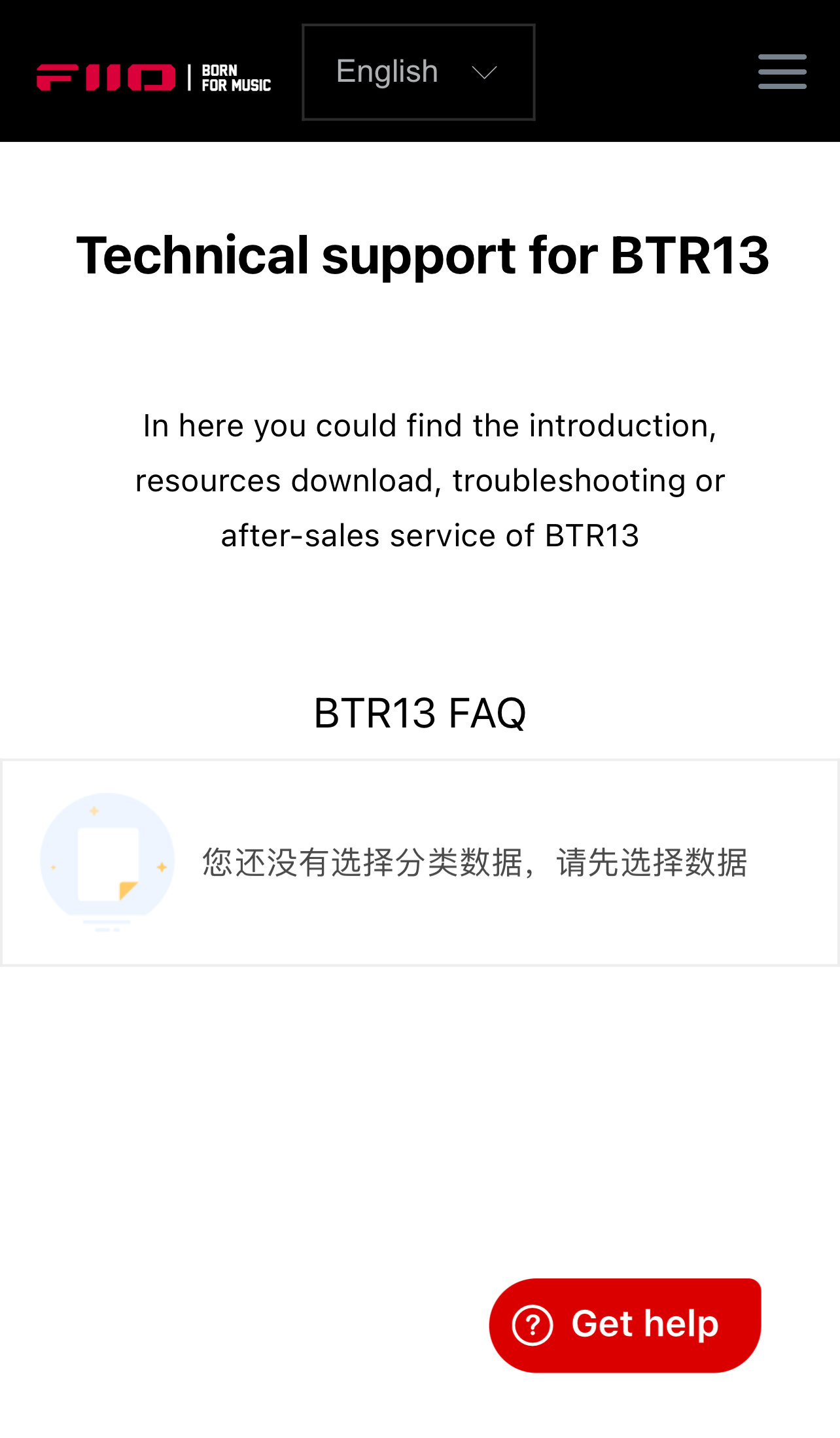The image size is (840, 1438).
Task: Tap the FiiO wordmark to go home
Action: [x=105, y=73]
